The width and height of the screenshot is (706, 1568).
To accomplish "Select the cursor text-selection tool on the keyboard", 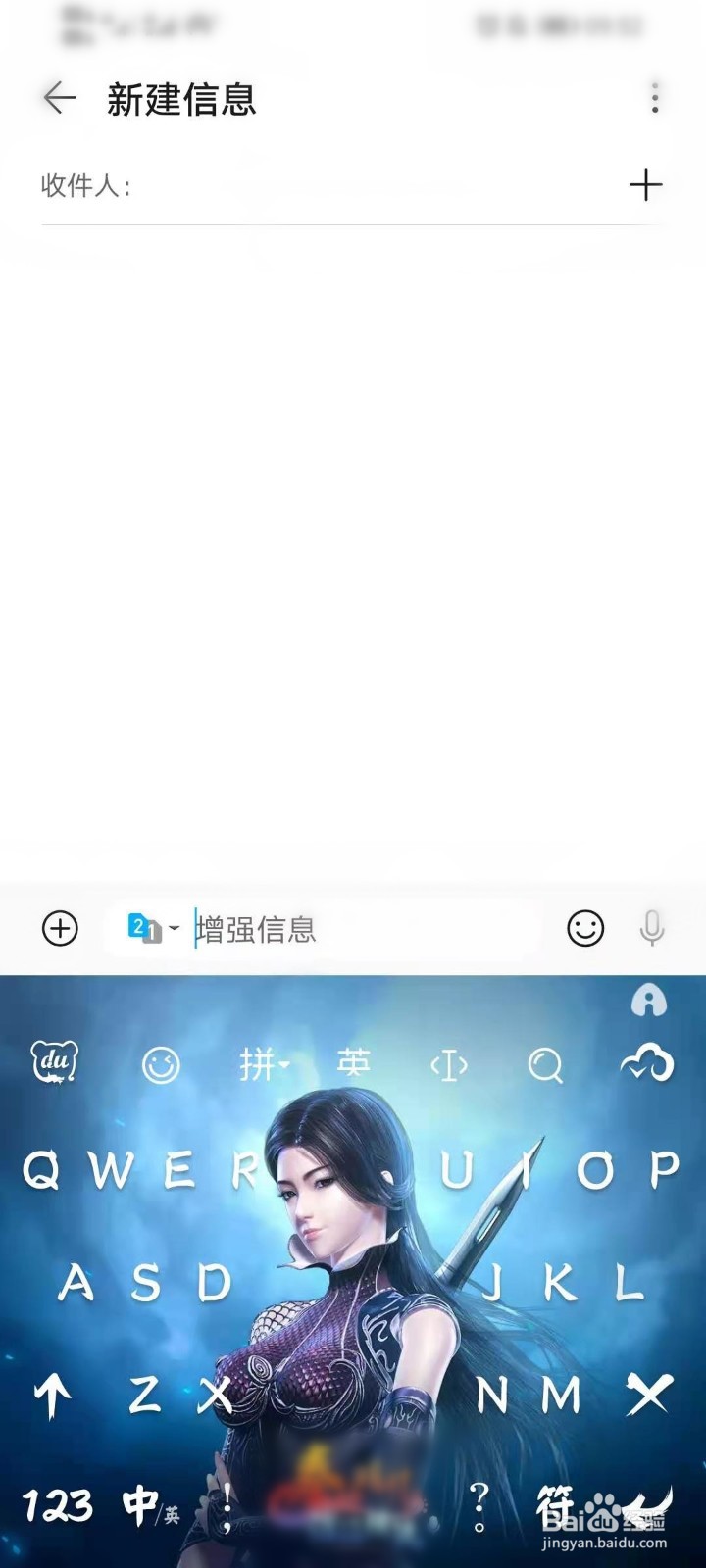I will point(448,1065).
